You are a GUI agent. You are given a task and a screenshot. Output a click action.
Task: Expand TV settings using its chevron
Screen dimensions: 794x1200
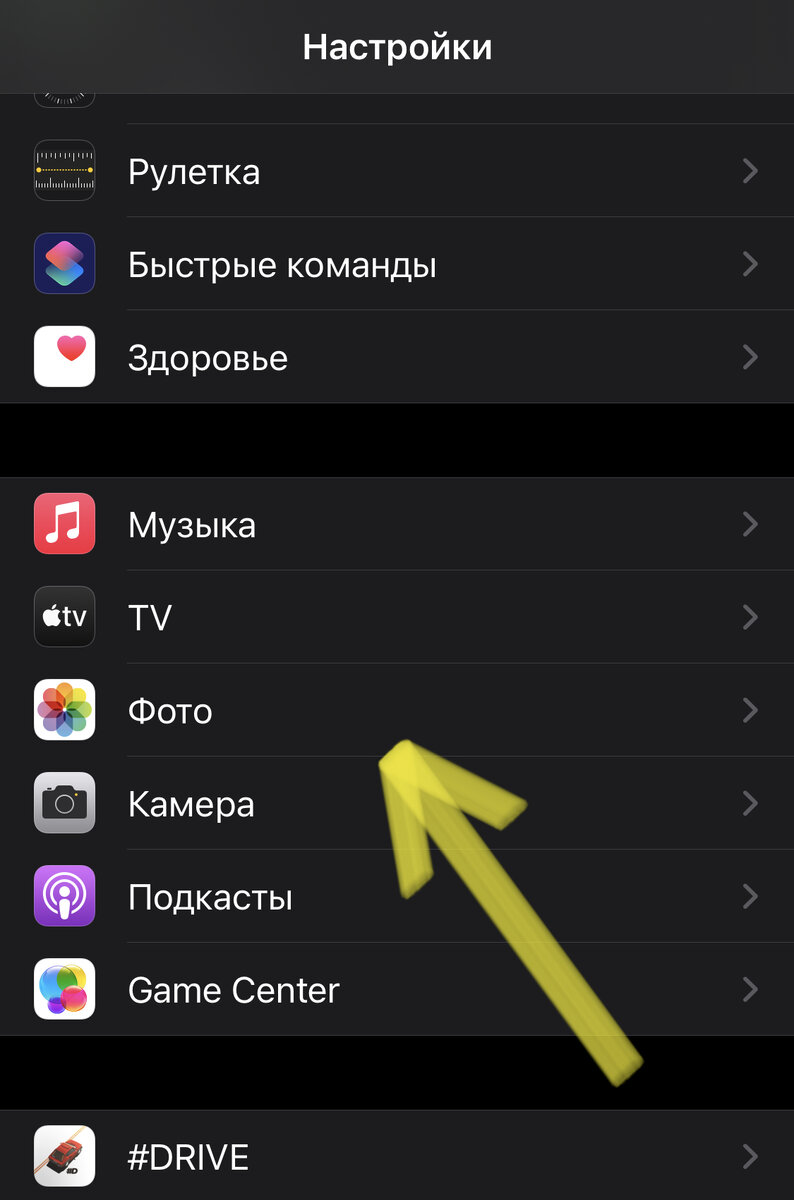click(751, 616)
